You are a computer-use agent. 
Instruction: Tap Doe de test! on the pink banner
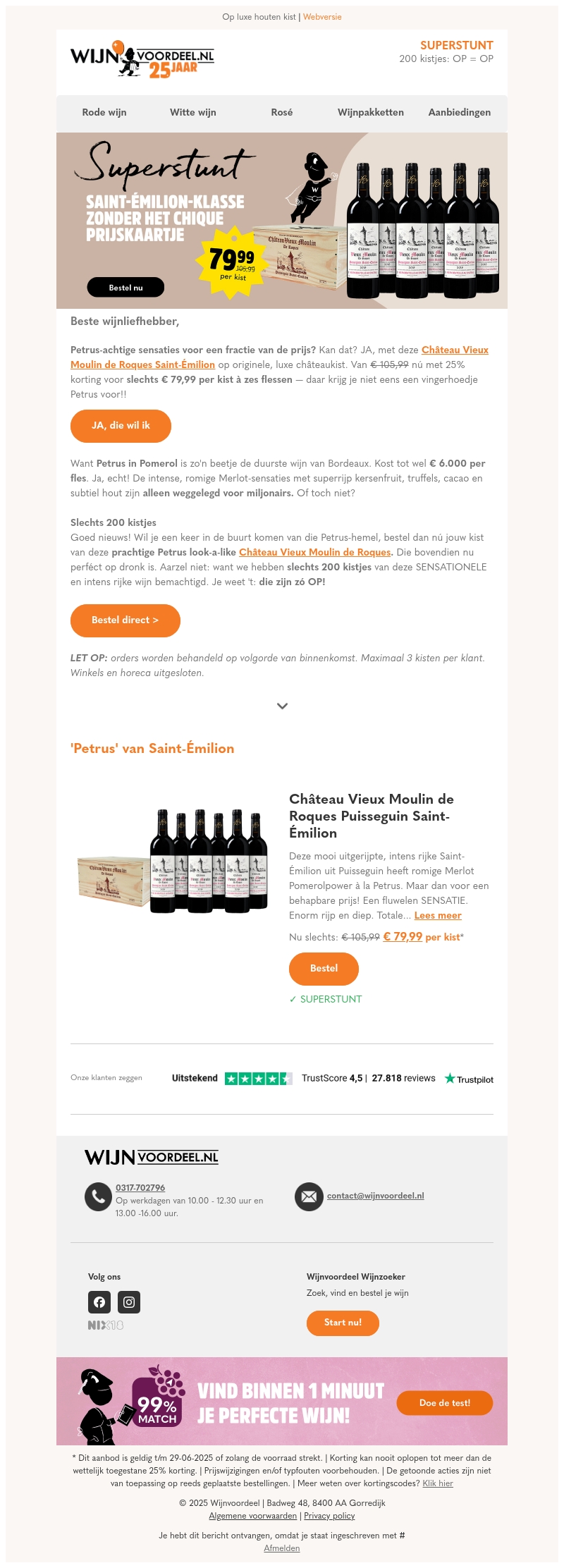(x=444, y=1403)
